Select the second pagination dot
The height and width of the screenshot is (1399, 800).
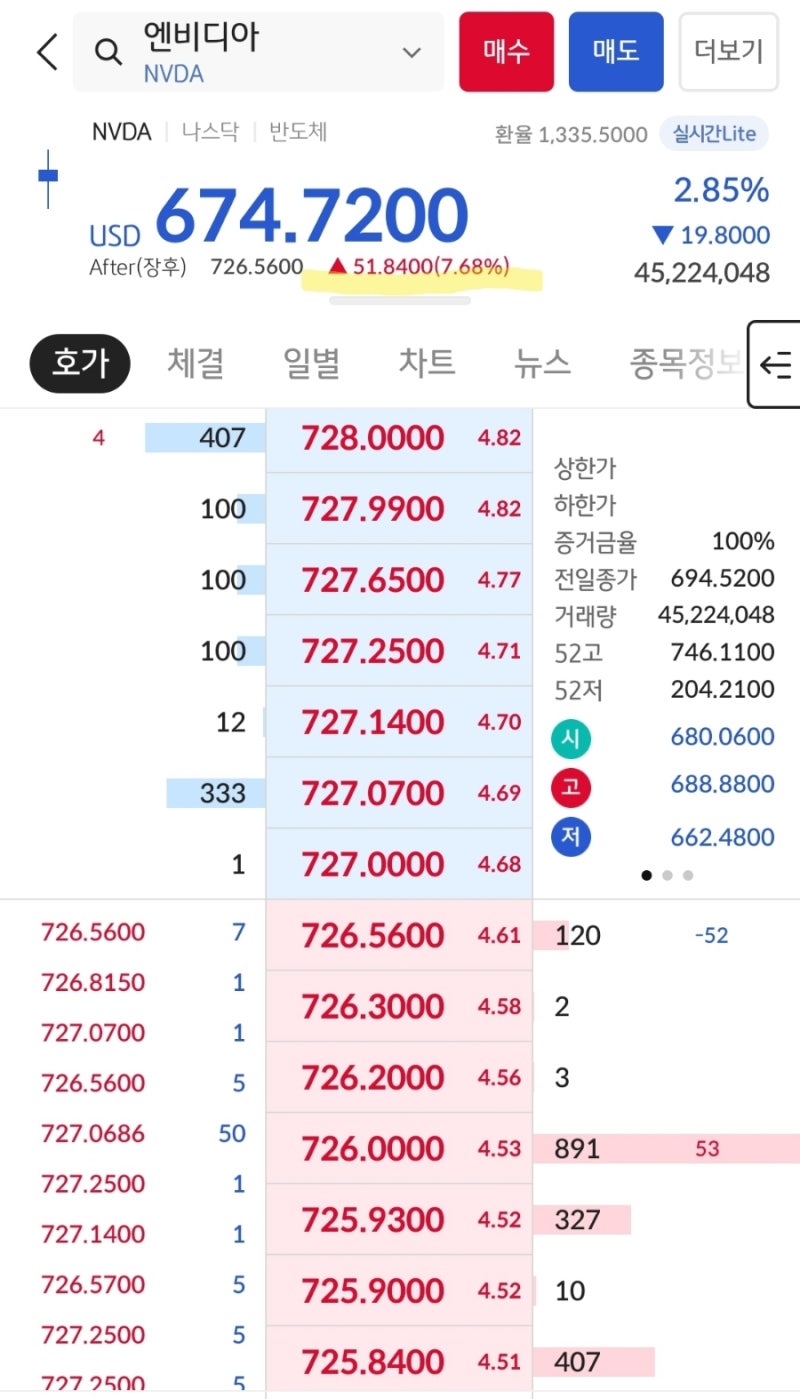pos(667,874)
